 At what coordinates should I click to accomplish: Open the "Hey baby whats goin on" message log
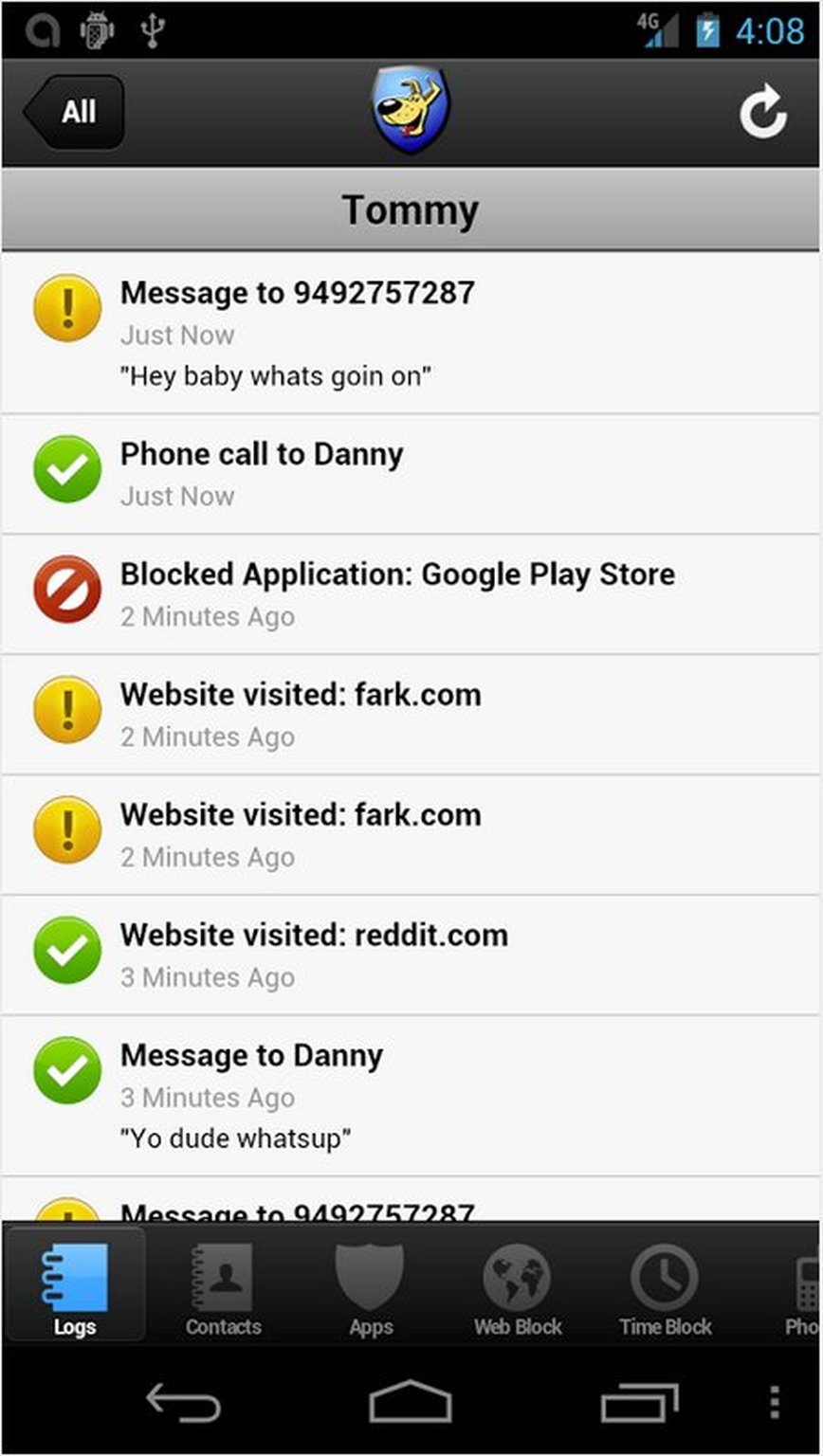pos(411,334)
